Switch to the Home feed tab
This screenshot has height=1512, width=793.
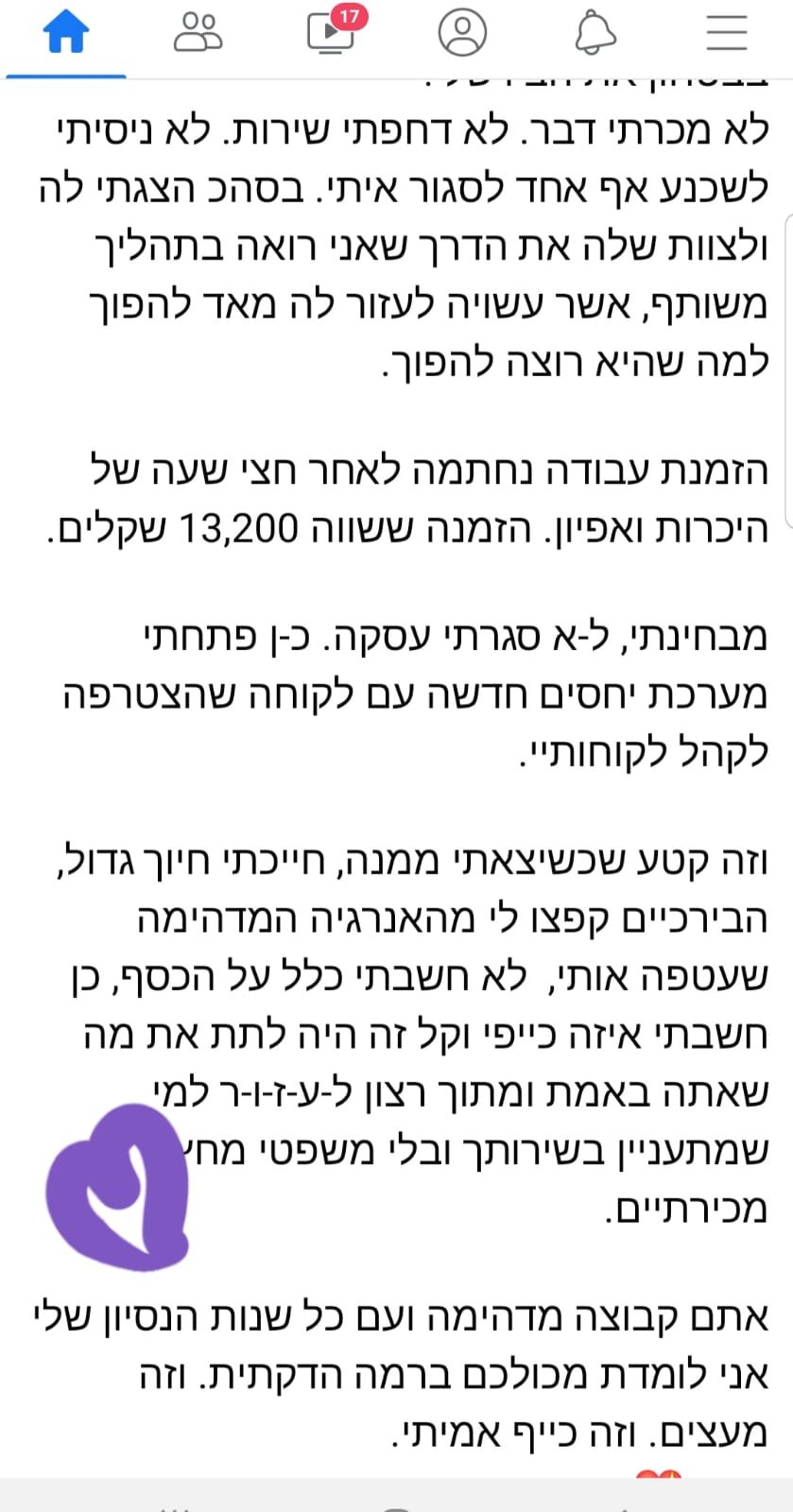[65, 33]
